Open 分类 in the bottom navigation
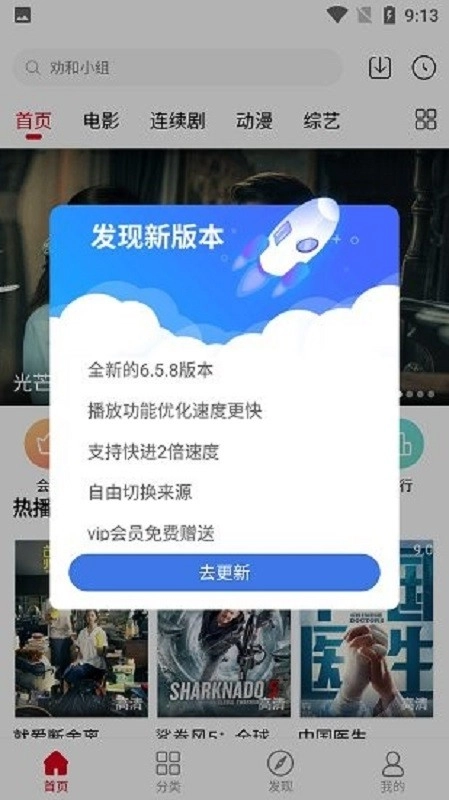The image size is (449, 800). point(168,771)
